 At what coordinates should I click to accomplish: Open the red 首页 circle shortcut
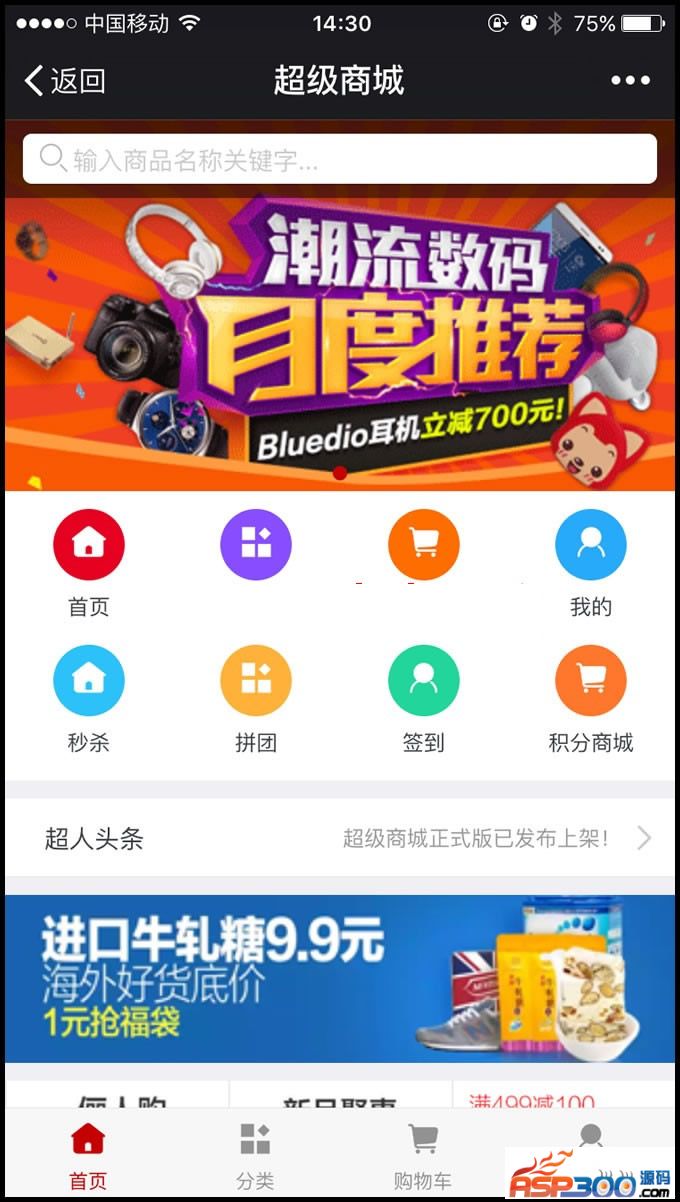coord(89,545)
